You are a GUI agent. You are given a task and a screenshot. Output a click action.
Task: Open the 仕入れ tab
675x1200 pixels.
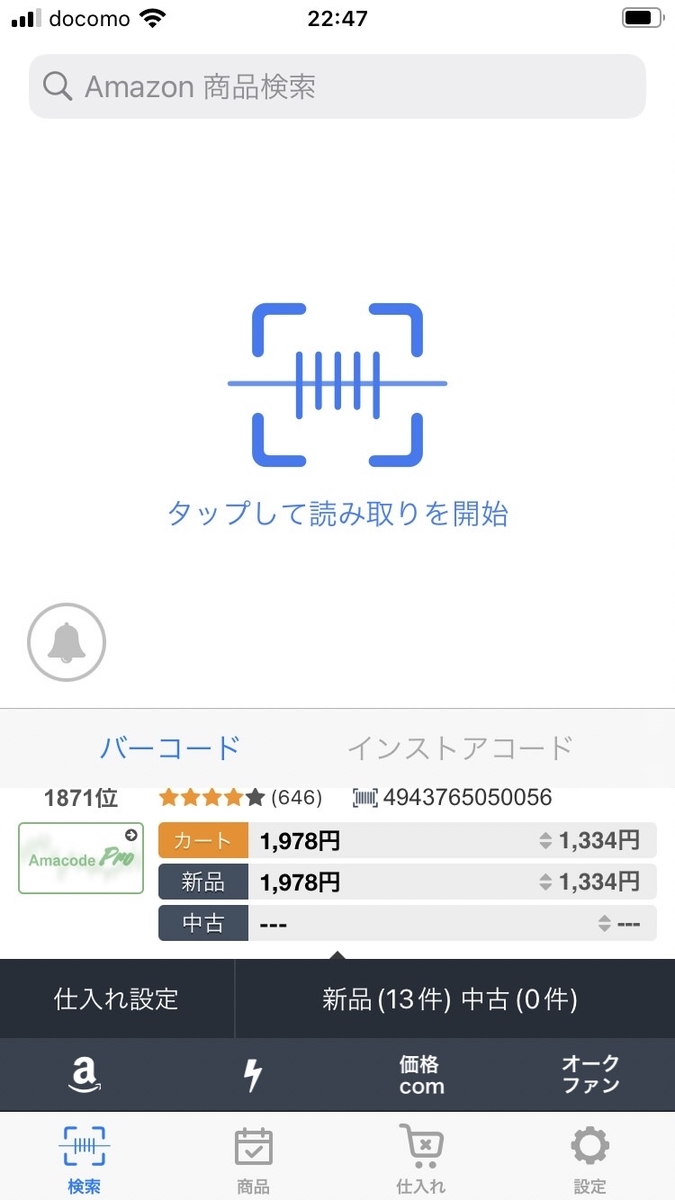(421, 1160)
